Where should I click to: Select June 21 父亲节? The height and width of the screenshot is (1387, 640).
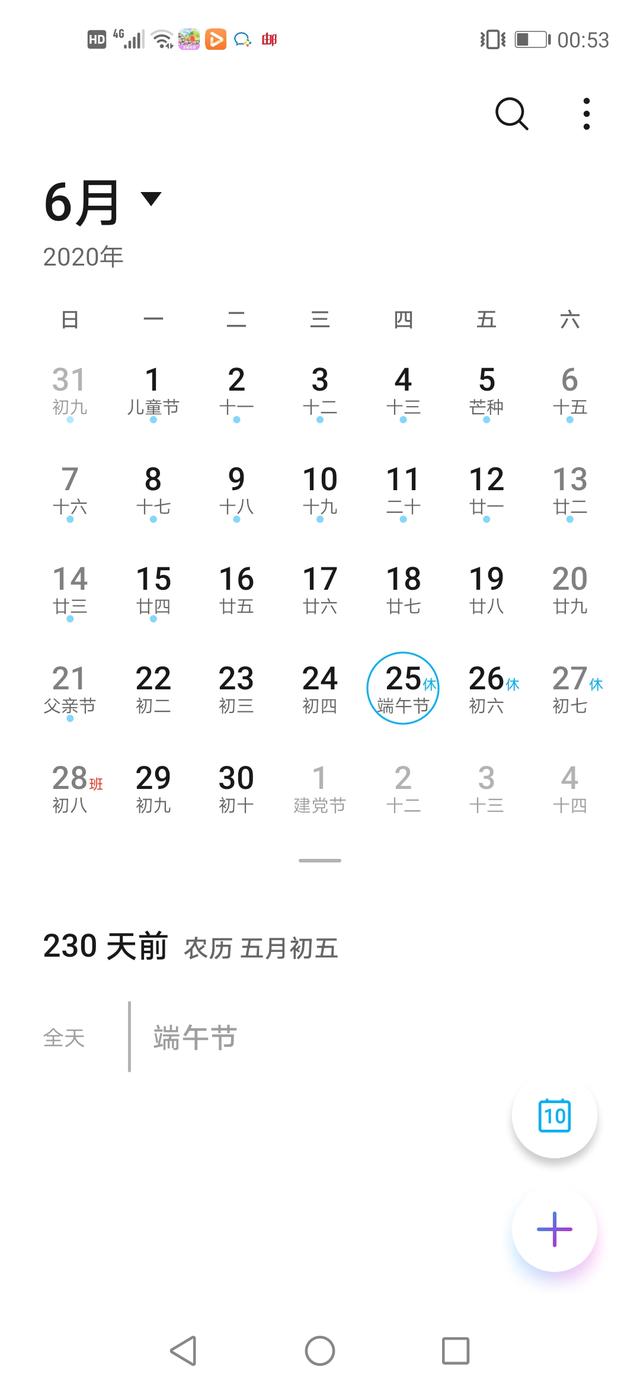pos(69,689)
